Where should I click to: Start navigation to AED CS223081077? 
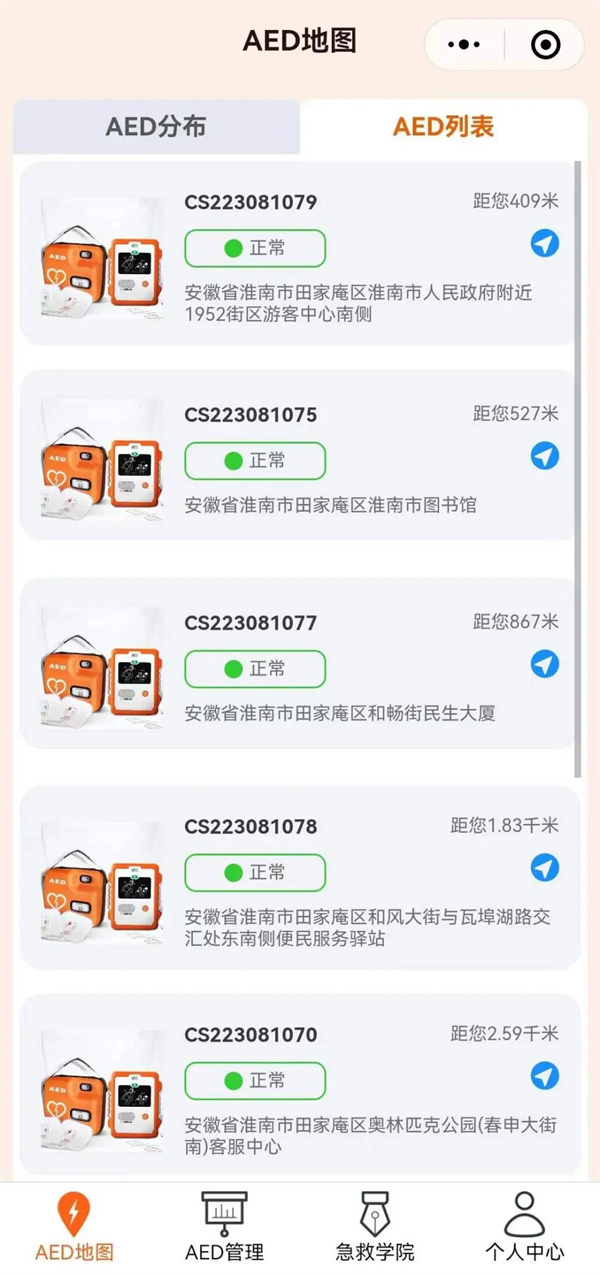pos(544,664)
